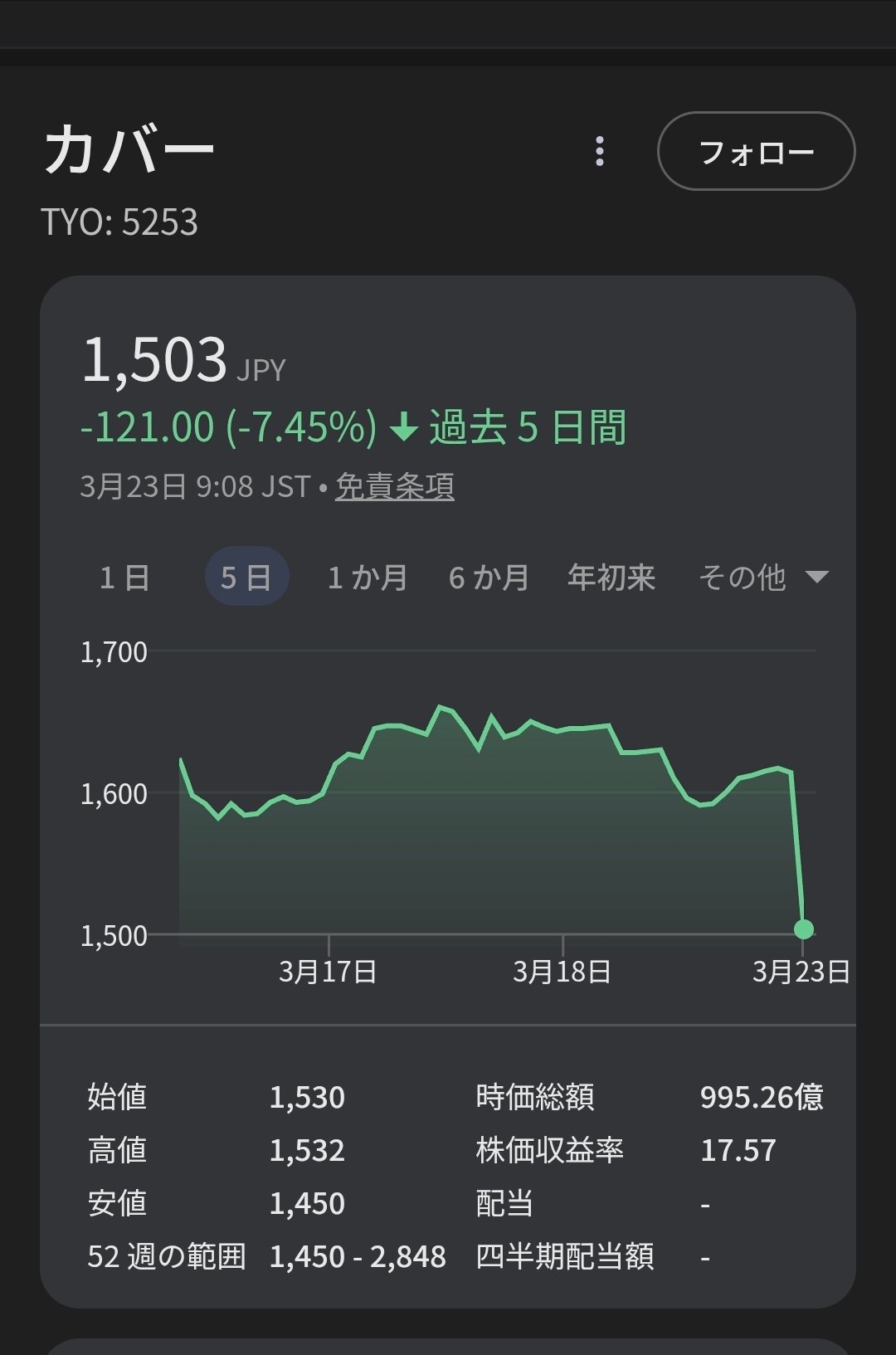Viewport: 896px width, 1355px height.
Task: Open the 免責条項 disclaimer link
Action: click(394, 486)
